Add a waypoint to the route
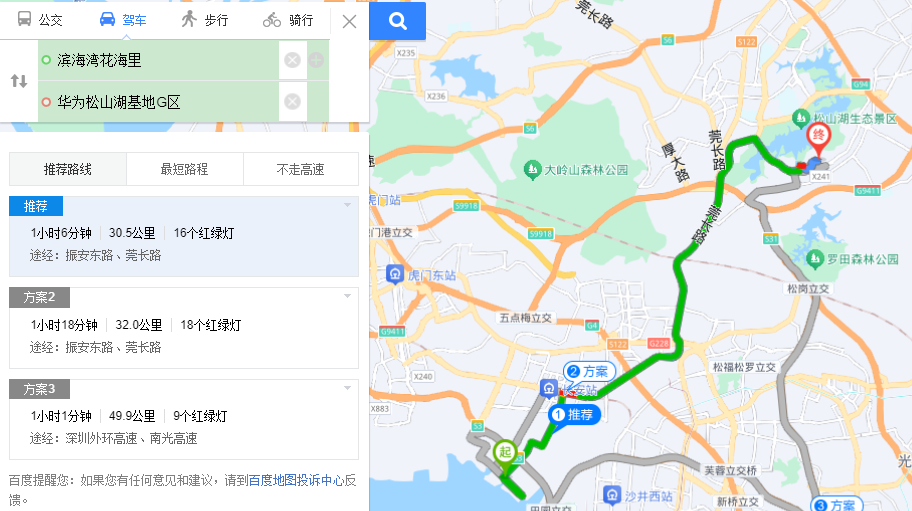 pyautogui.click(x=316, y=61)
